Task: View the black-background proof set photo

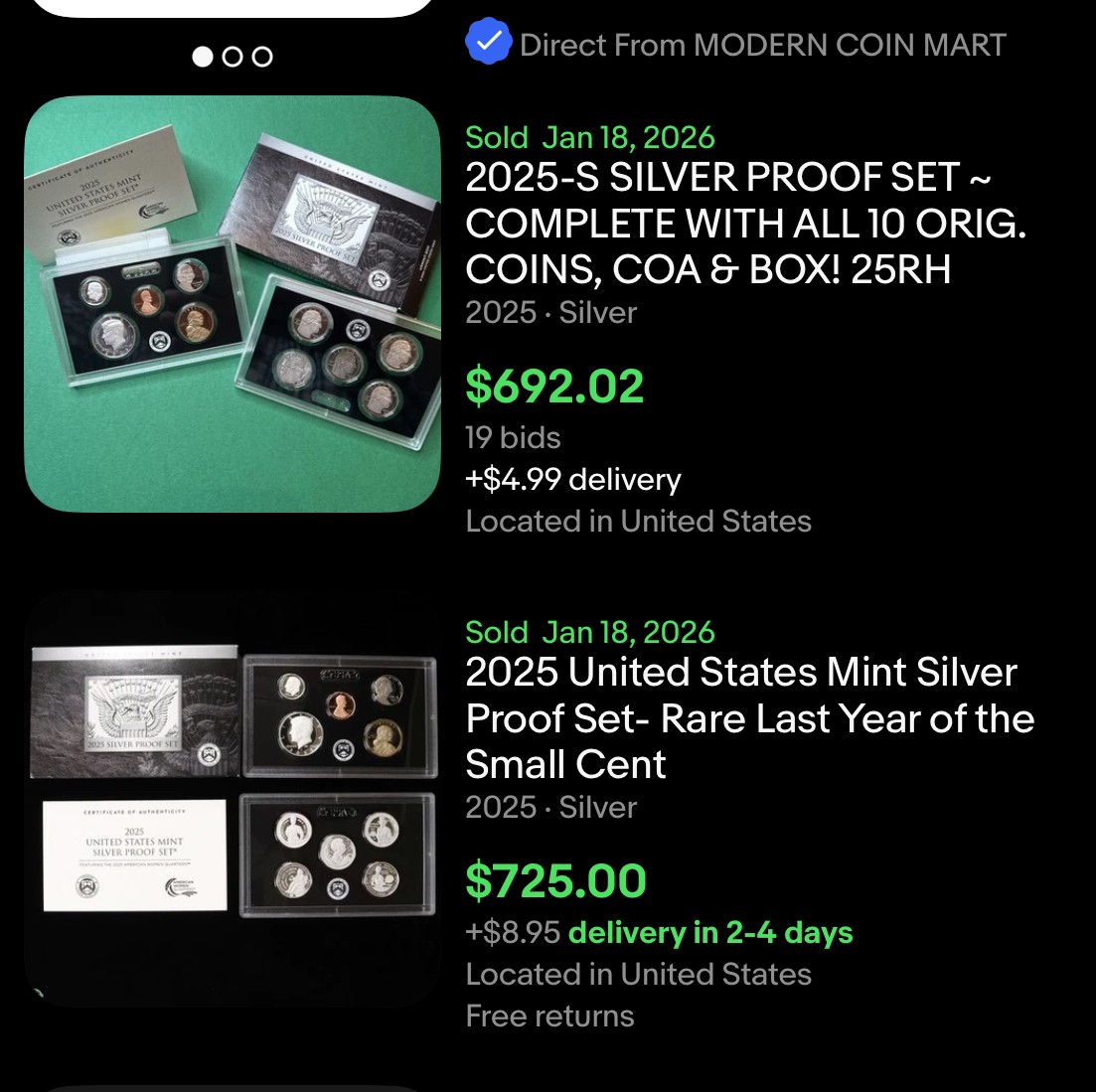Action: coord(233,799)
